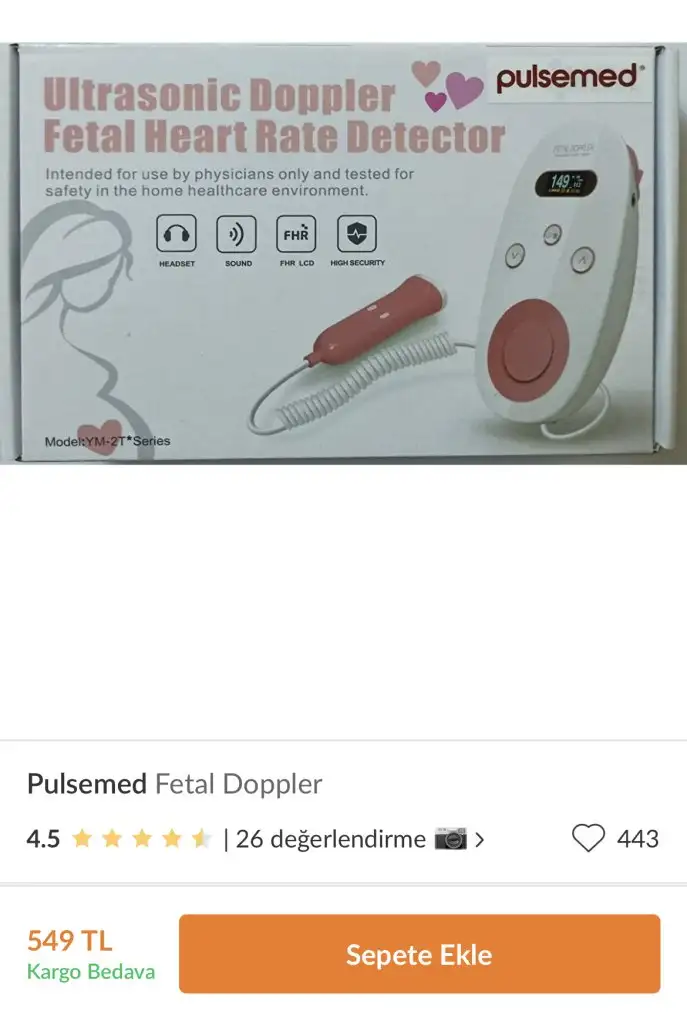The height and width of the screenshot is (1024, 687).
Task: Add Pulsemed Fetal Doppler to favorites
Action: (x=588, y=838)
